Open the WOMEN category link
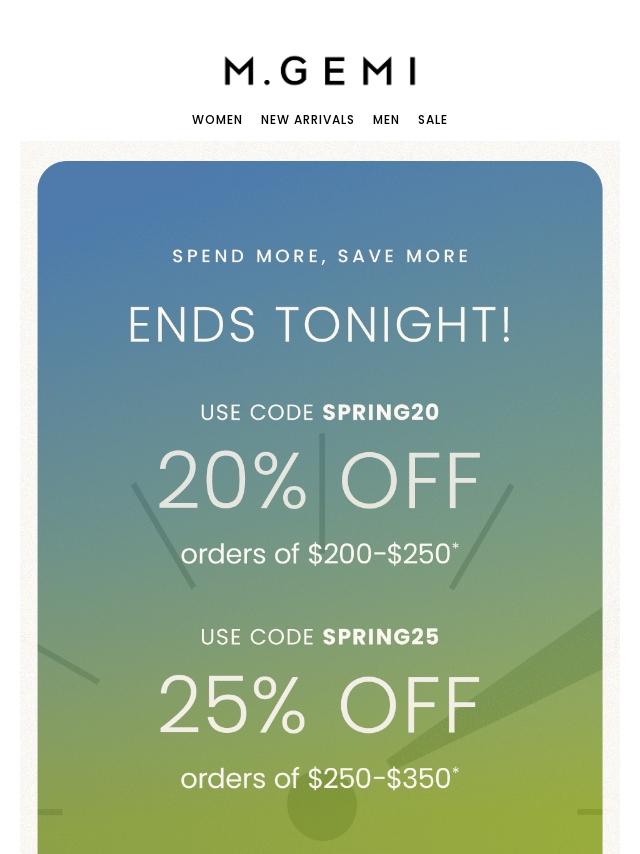 click(217, 120)
